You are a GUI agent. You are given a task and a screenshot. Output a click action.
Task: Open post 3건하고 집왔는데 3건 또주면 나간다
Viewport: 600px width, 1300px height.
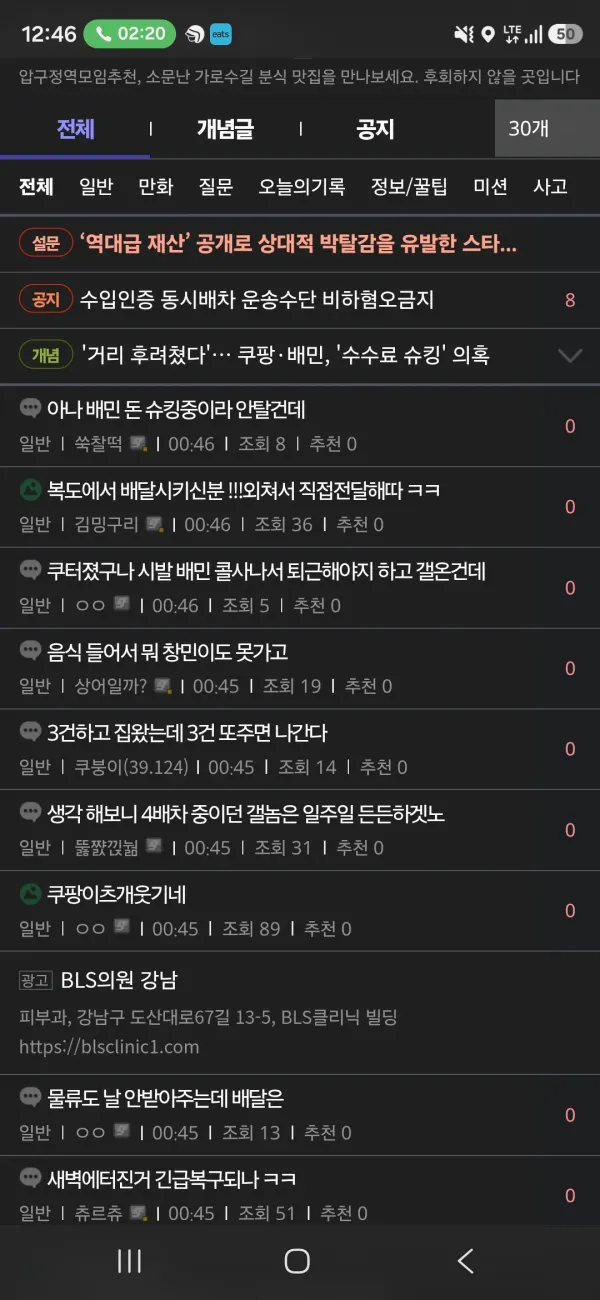pyautogui.click(x=300, y=750)
